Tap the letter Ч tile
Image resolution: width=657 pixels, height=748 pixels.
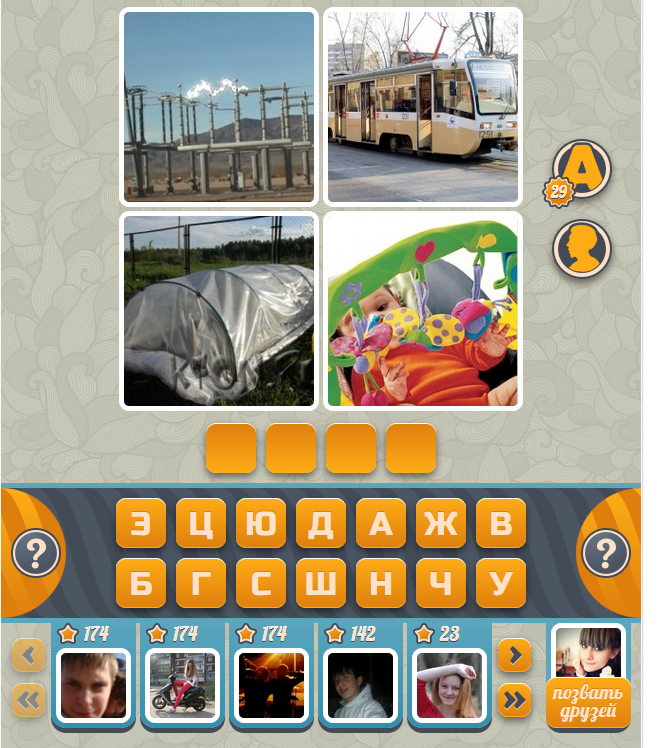pos(441,583)
